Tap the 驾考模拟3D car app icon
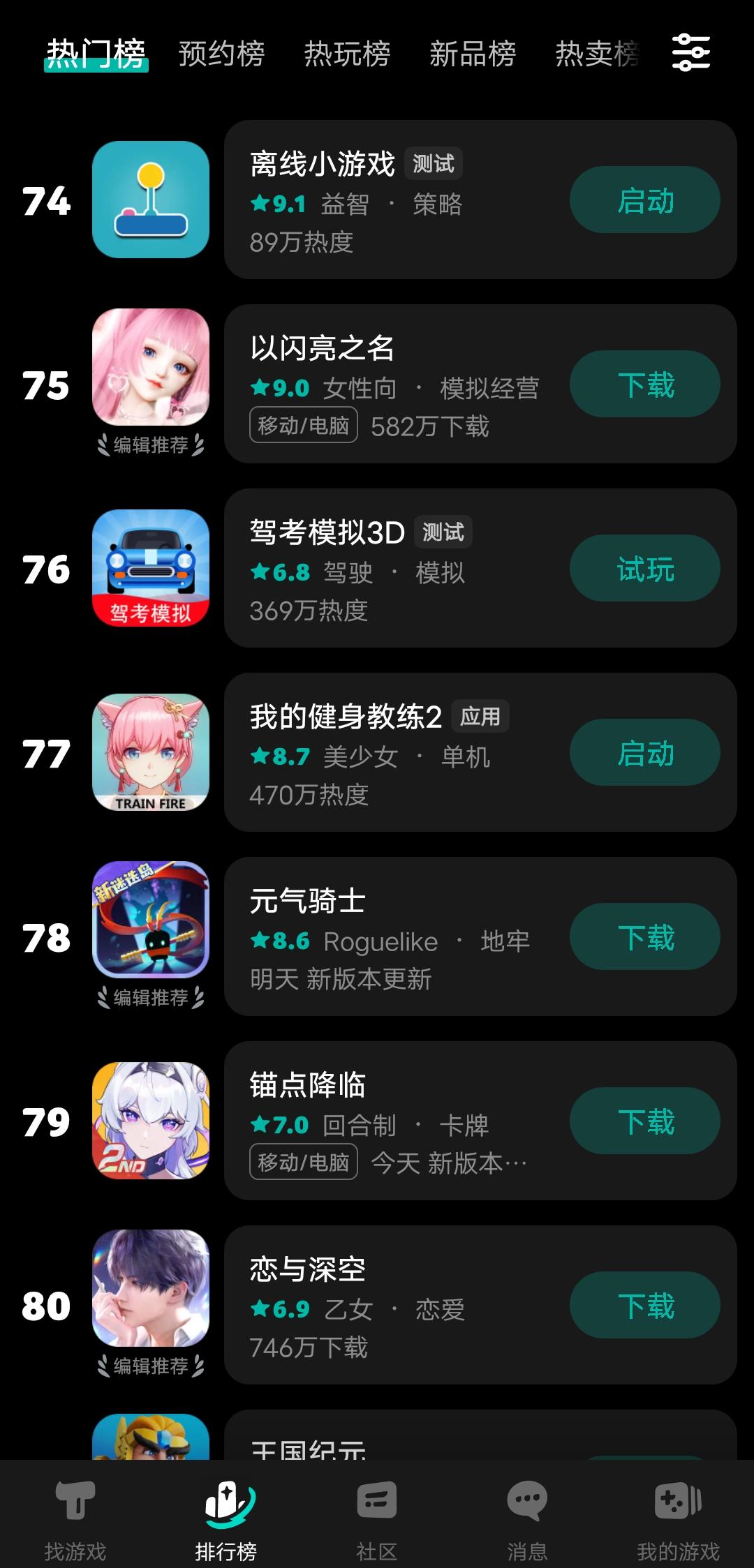The height and width of the screenshot is (1568, 754). point(151,569)
